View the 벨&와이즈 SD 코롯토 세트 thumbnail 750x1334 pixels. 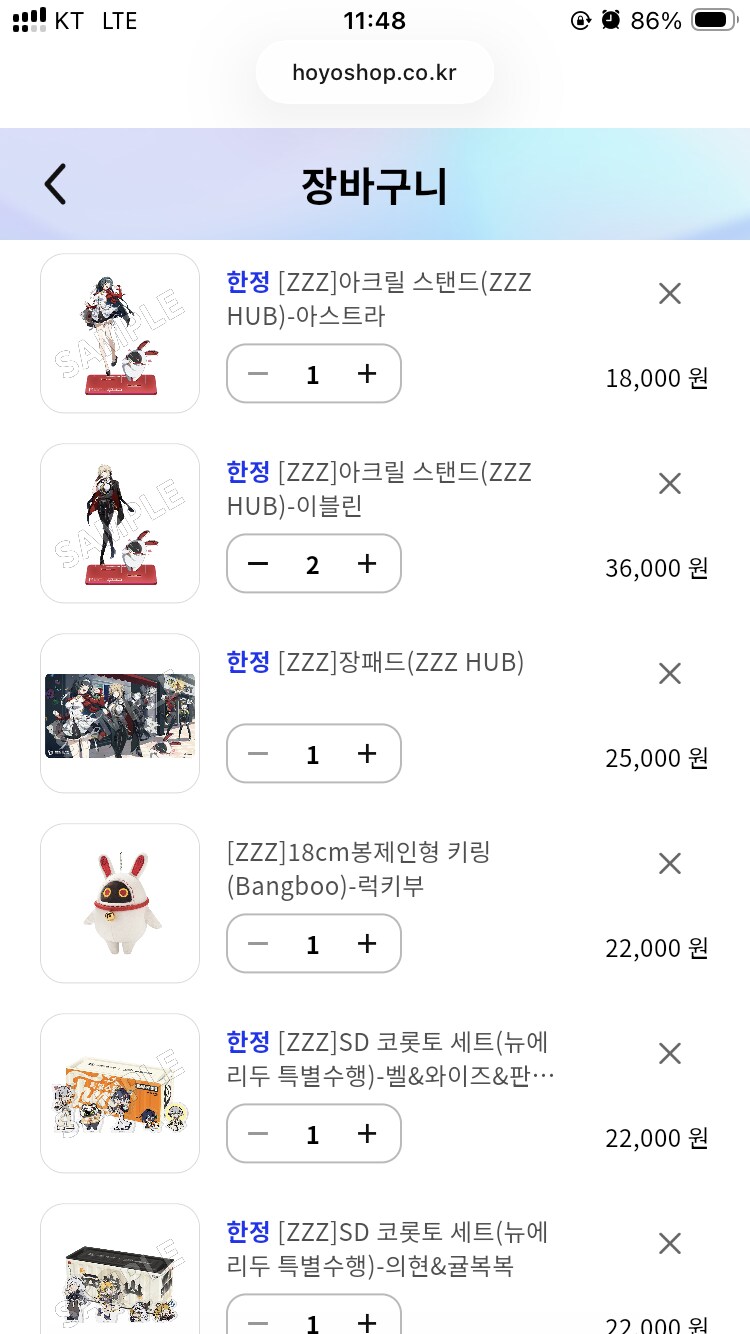point(120,1093)
